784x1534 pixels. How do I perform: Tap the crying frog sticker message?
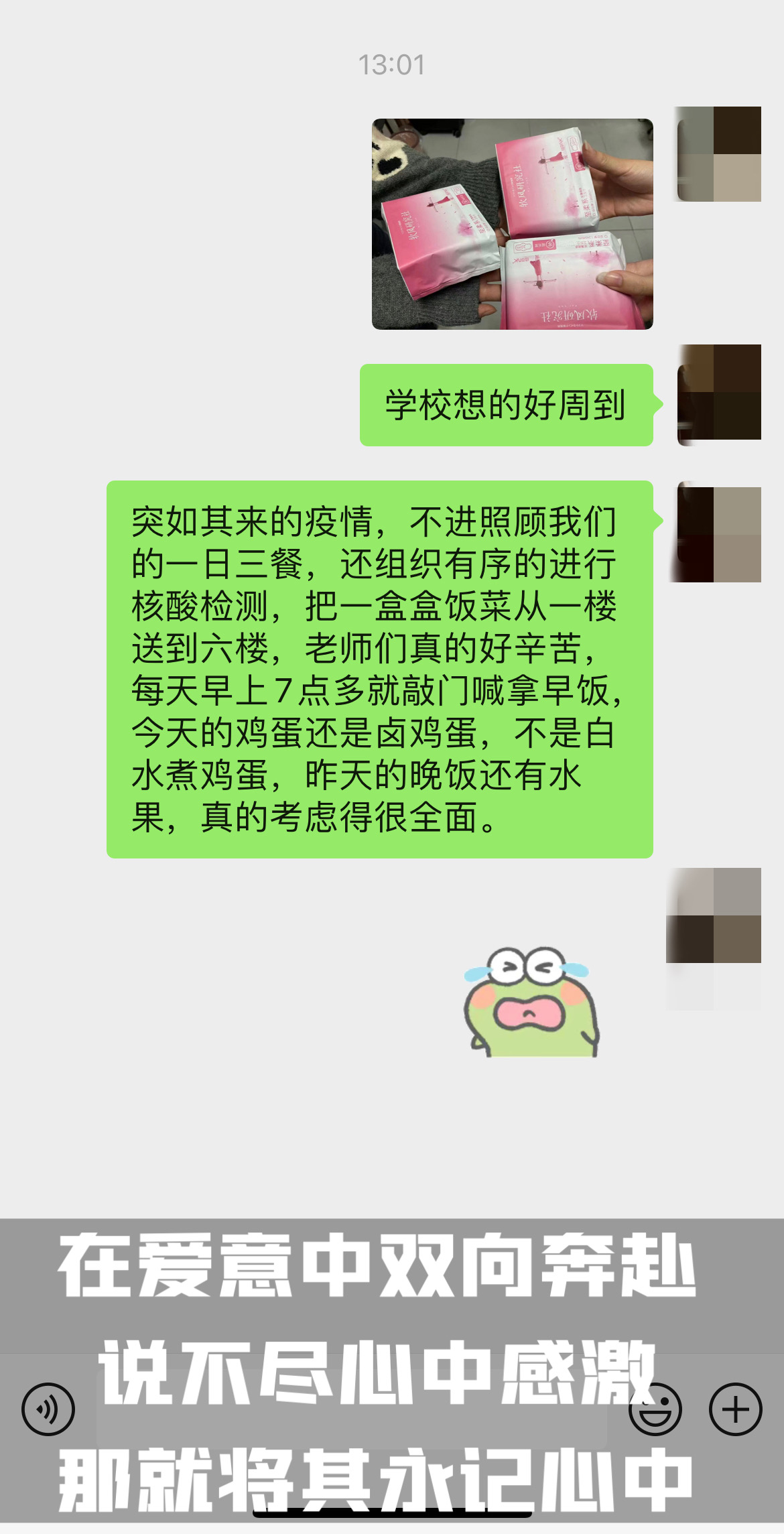tap(531, 1001)
